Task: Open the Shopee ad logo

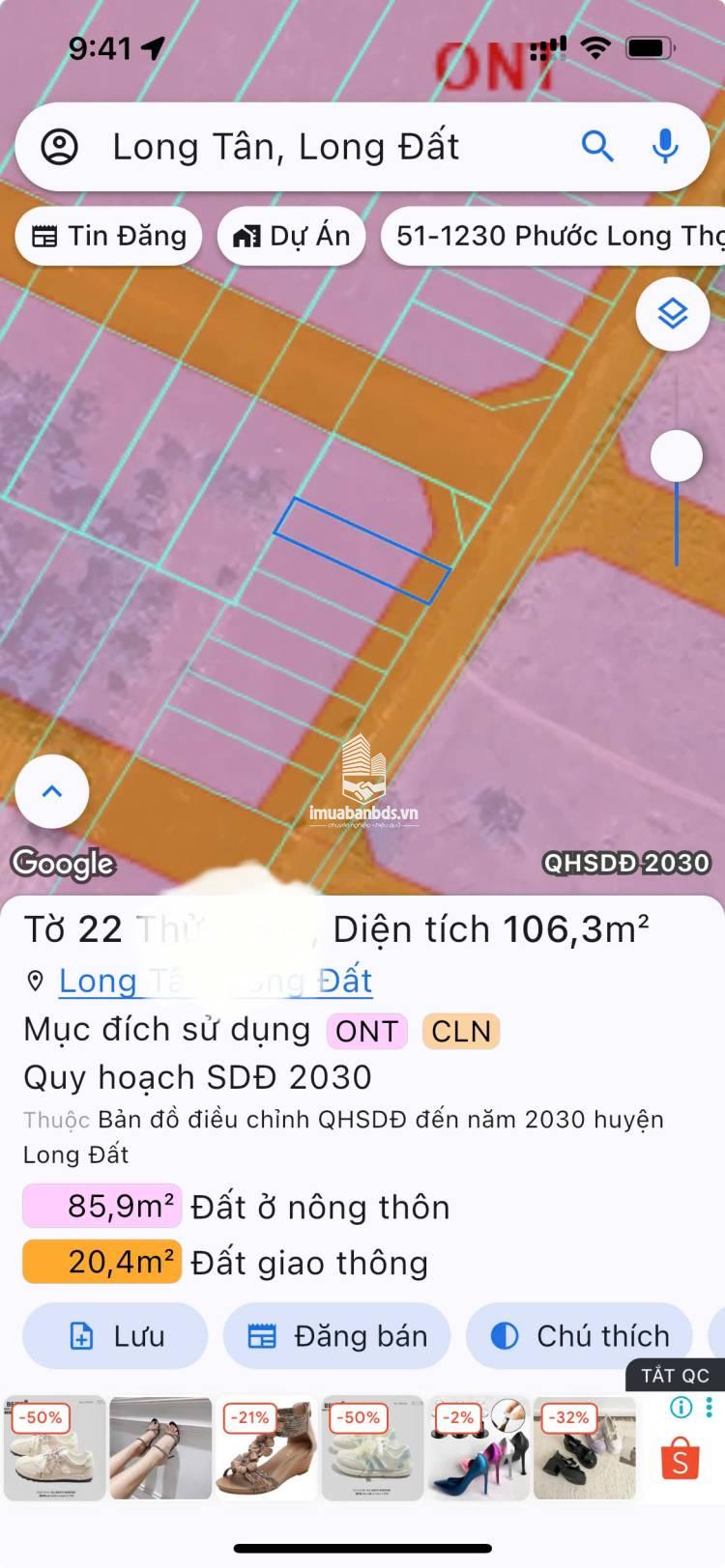Action: coord(681,1459)
